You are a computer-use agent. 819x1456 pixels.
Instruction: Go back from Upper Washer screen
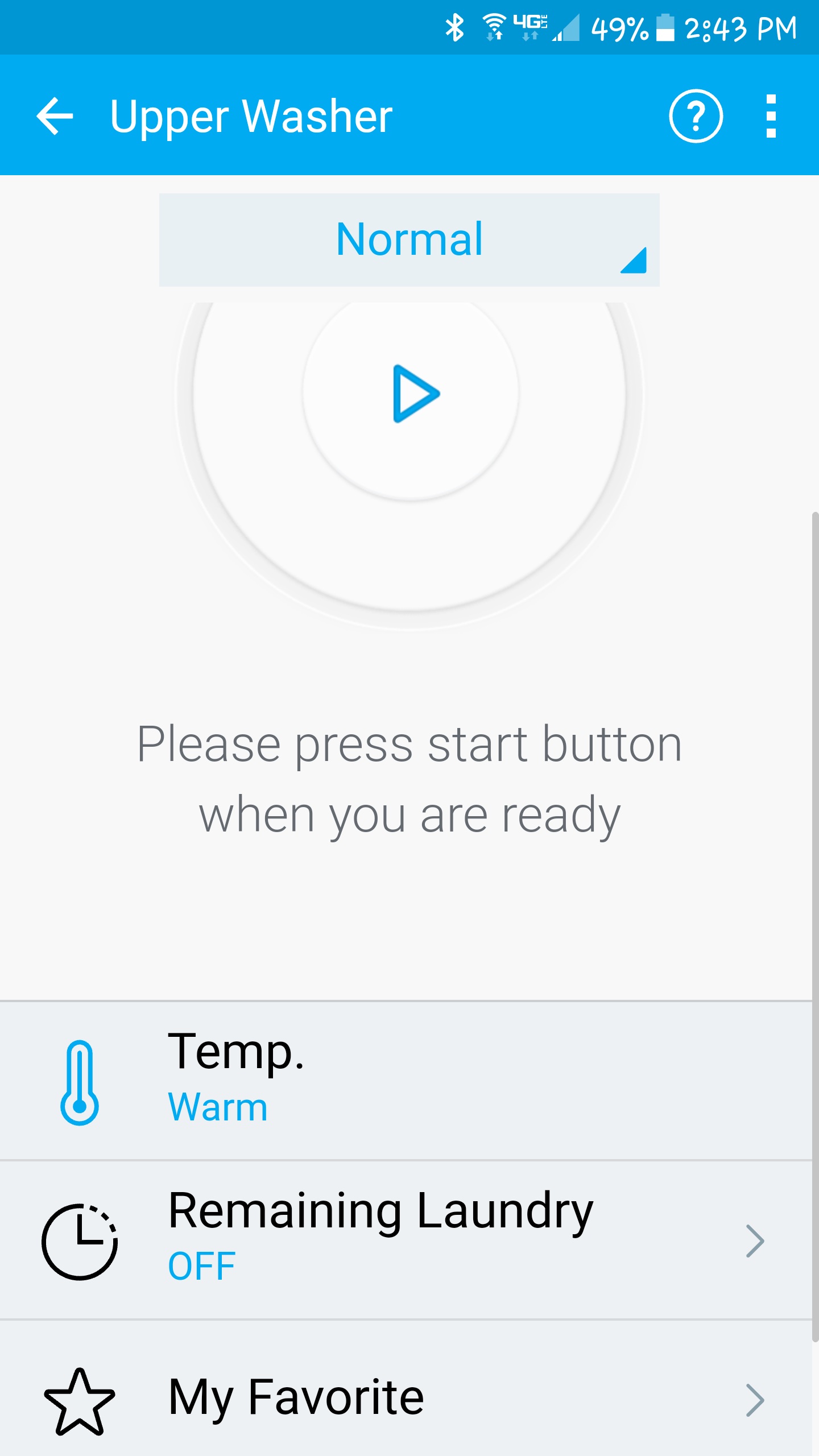55,116
